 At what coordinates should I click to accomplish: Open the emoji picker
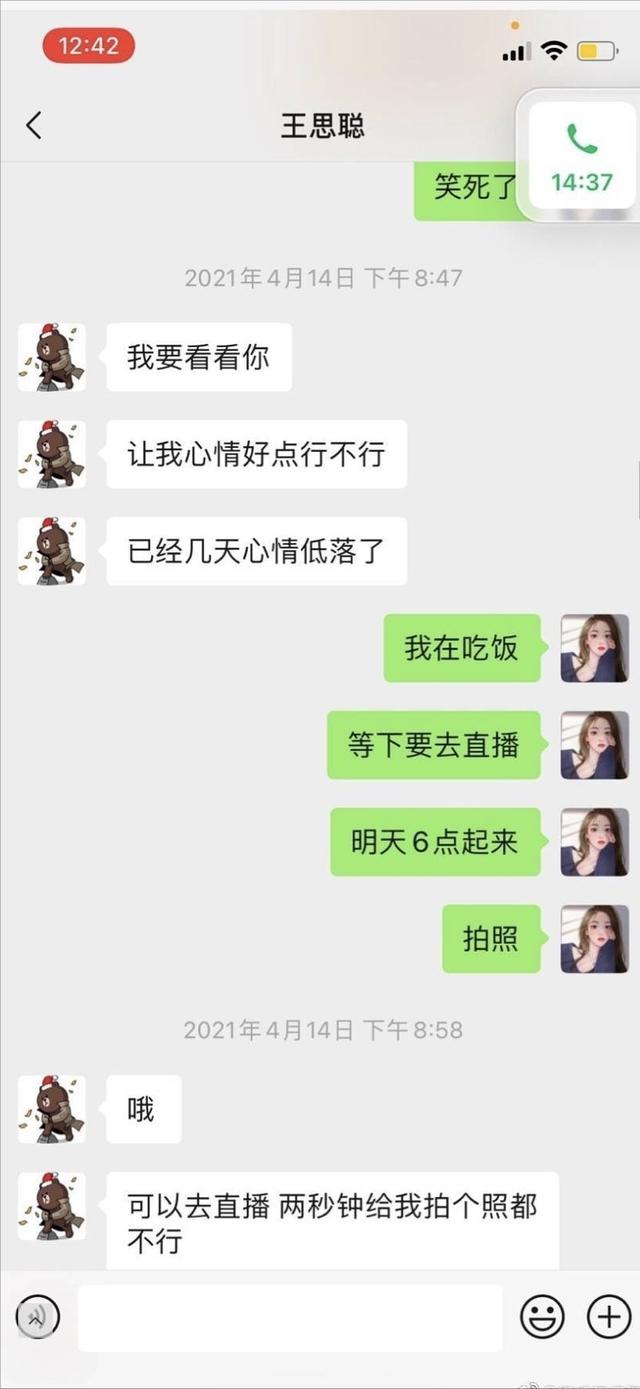pyautogui.click(x=542, y=1317)
